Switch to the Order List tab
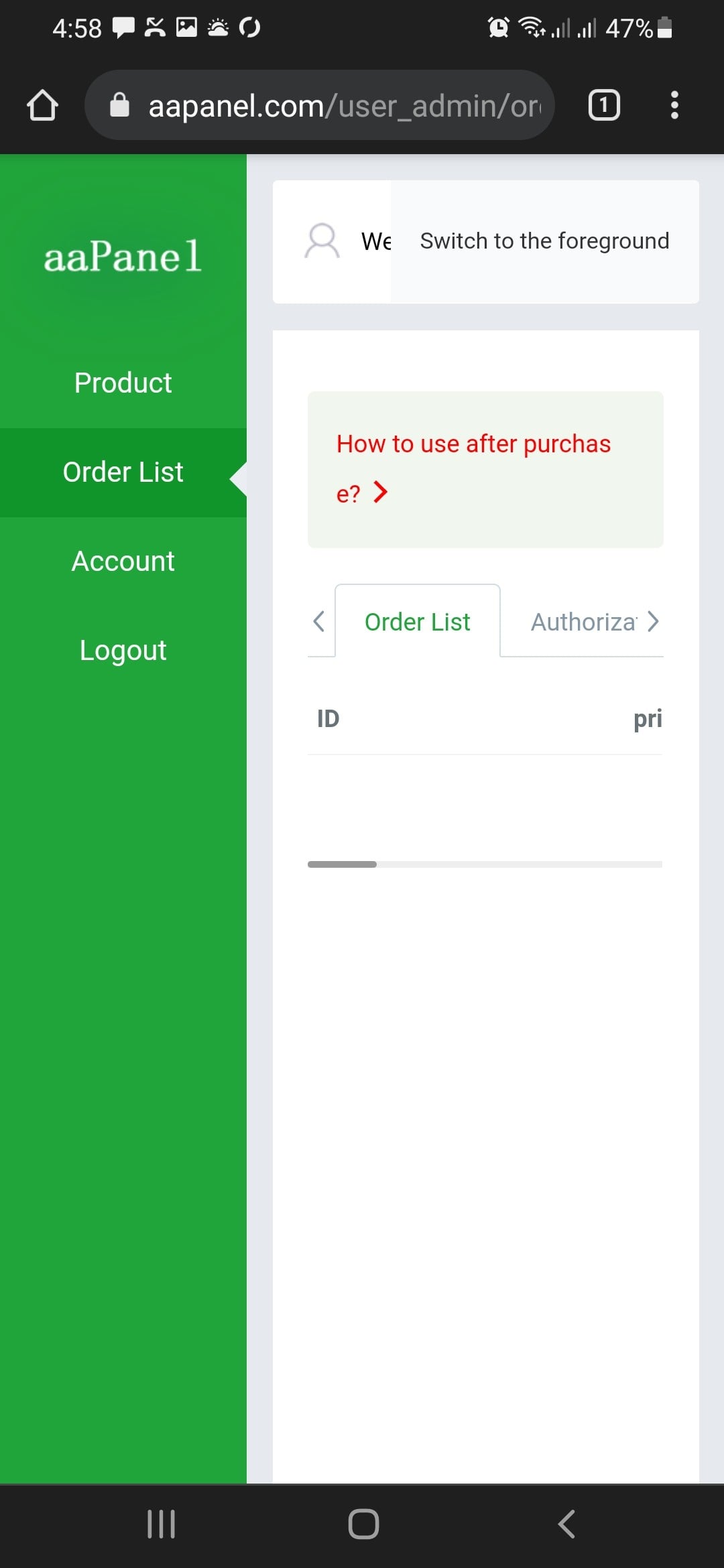Image resolution: width=724 pixels, height=1568 pixels. point(417,622)
